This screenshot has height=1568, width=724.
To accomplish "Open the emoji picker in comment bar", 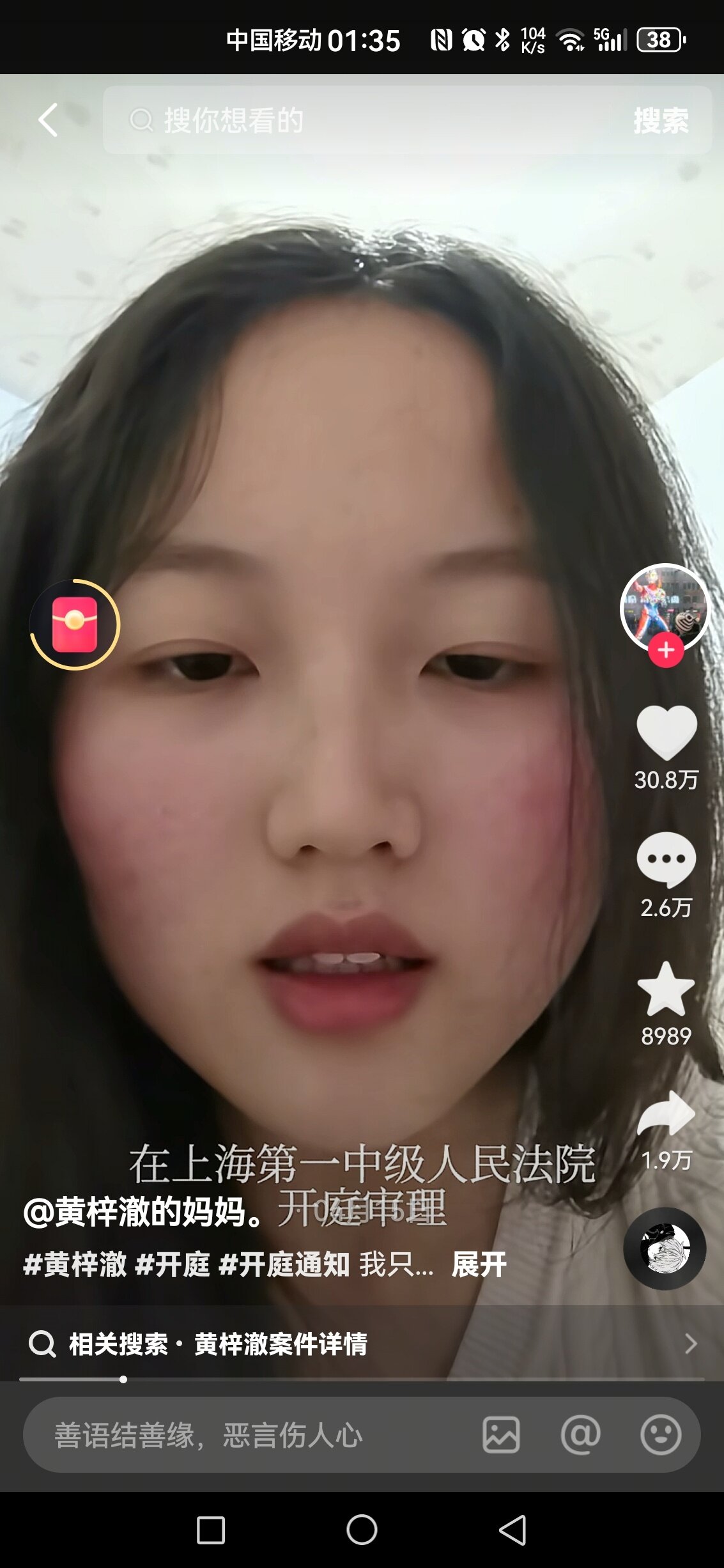I will tap(661, 1435).
